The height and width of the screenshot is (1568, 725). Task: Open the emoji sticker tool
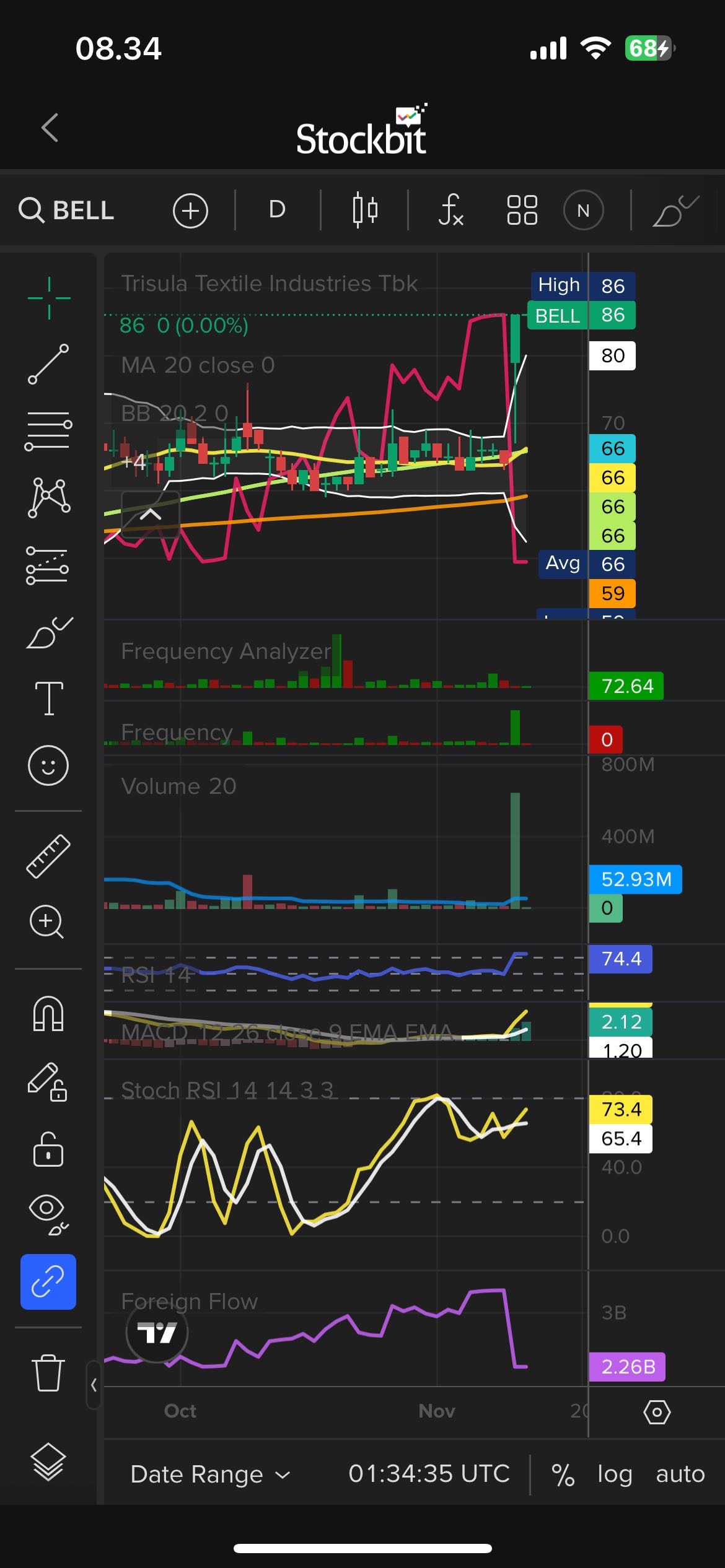48,765
